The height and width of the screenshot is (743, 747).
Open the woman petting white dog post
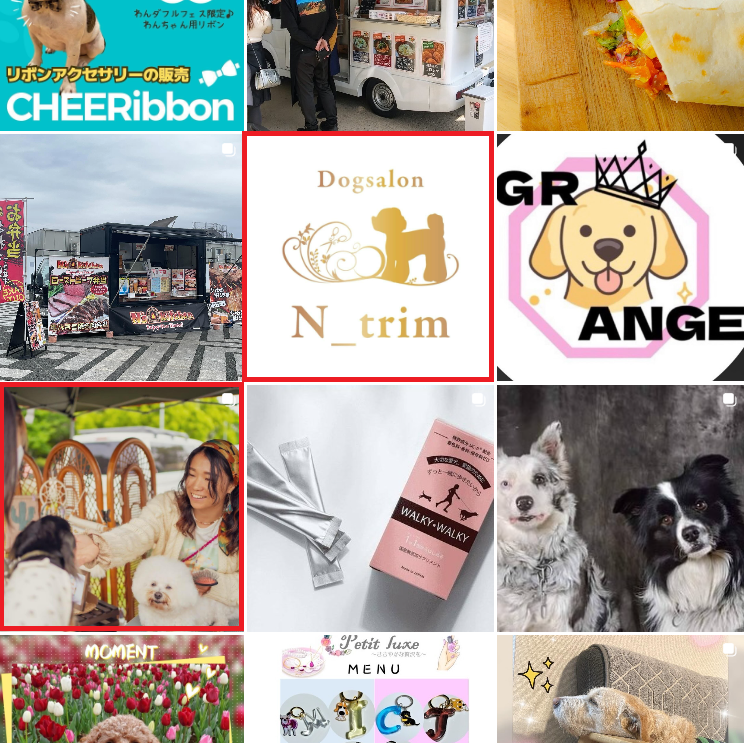(x=122, y=507)
